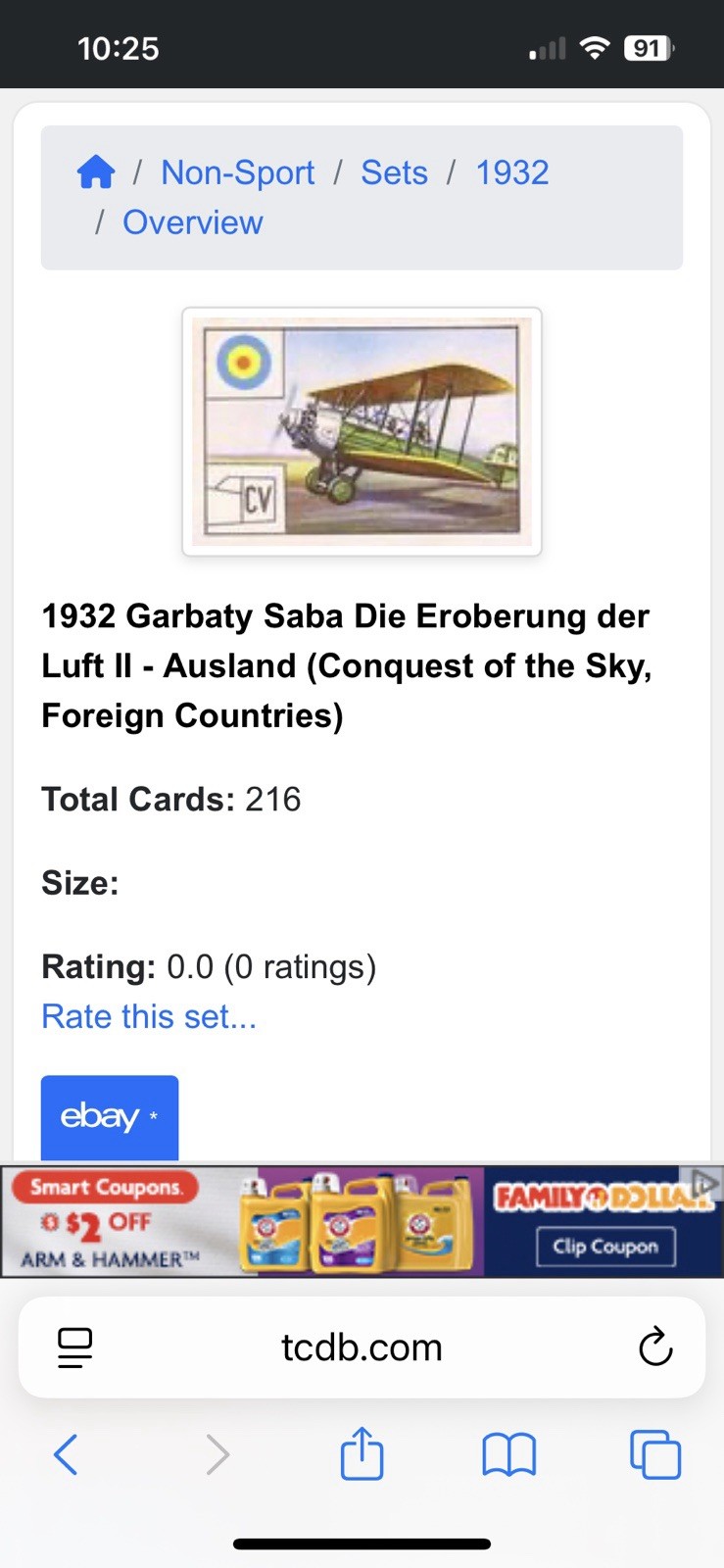
Task: Open the website view options icon
Action: pyautogui.click(x=73, y=1347)
